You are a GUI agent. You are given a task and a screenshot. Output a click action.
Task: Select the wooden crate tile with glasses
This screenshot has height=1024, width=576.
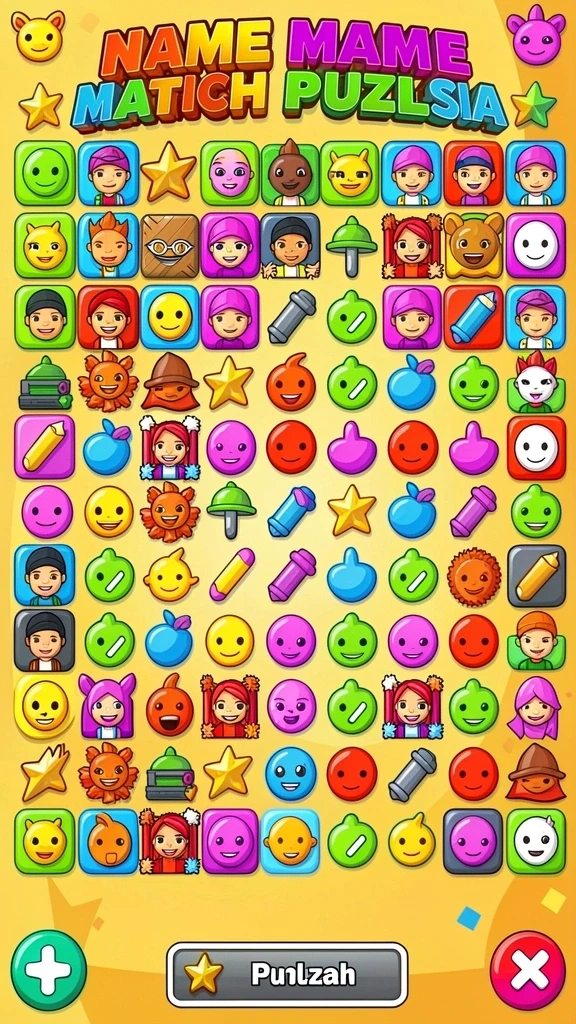click(170, 246)
